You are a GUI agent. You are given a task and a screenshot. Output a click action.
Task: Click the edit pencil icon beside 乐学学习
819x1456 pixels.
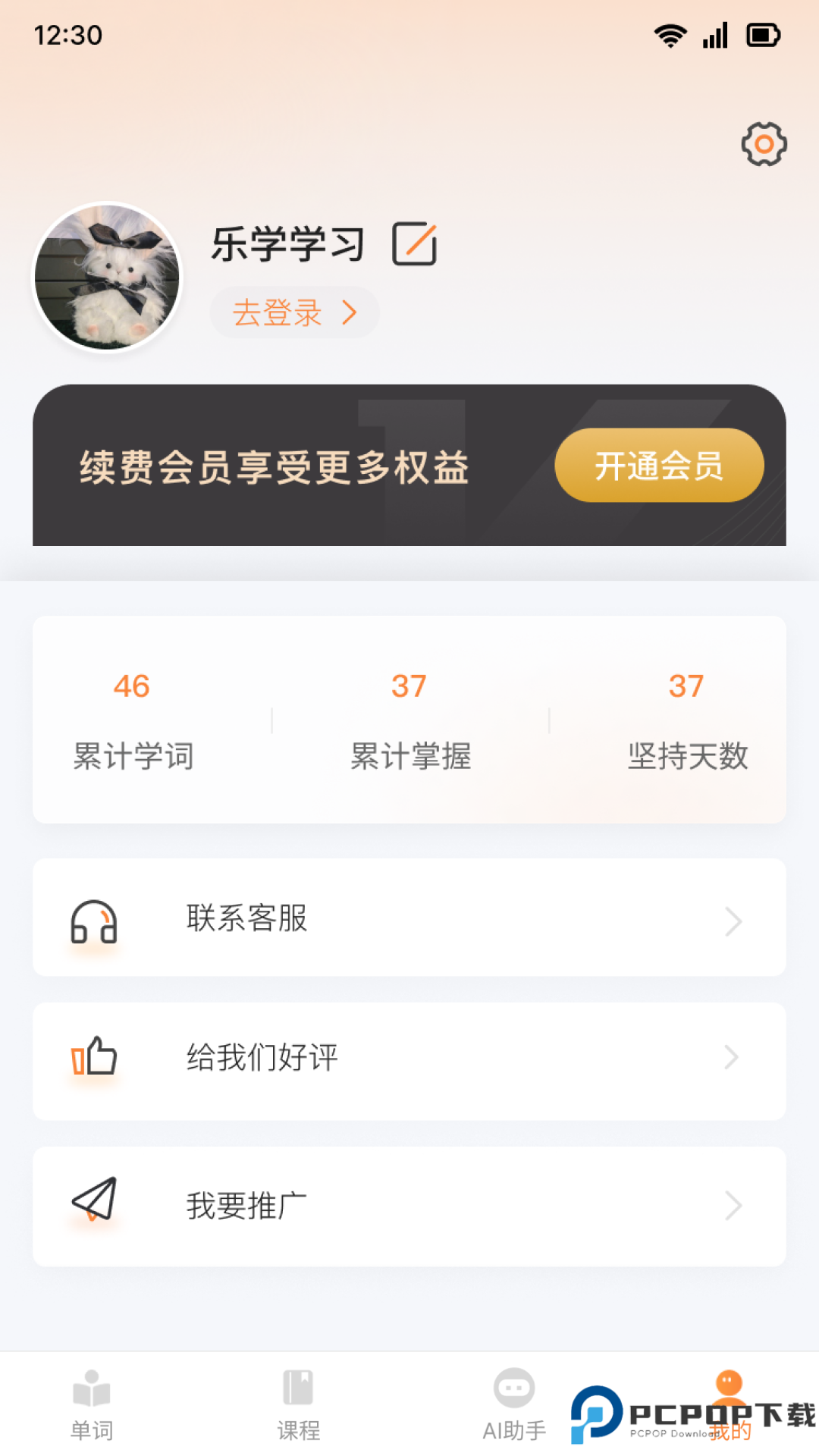click(x=414, y=244)
